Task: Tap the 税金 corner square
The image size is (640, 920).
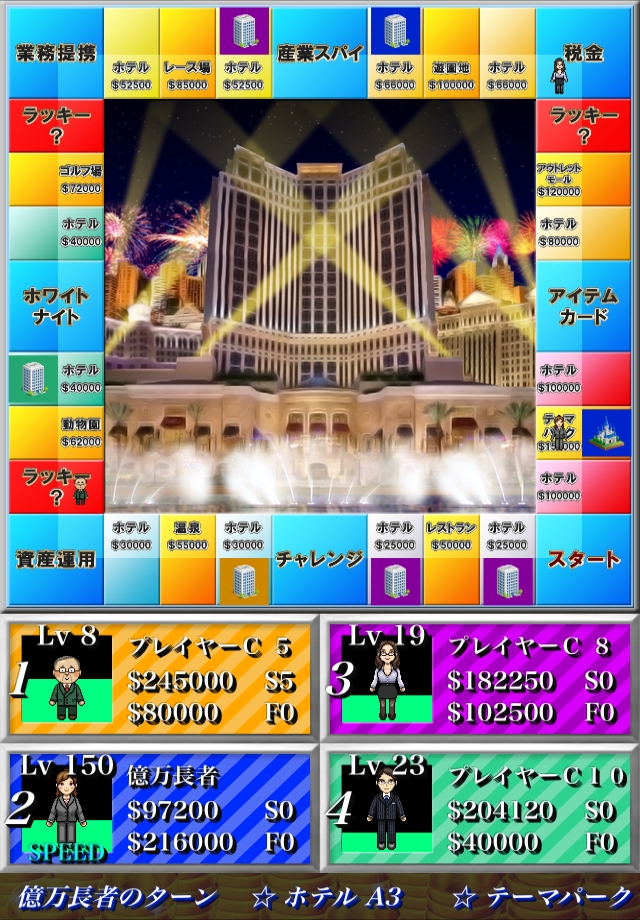Action: pos(584,53)
